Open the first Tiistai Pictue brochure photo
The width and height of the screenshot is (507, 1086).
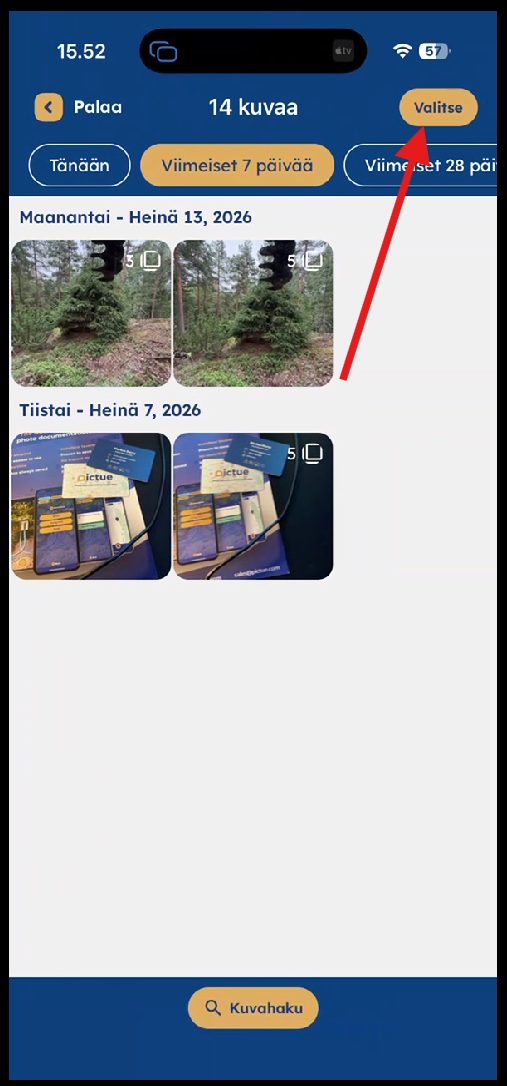pyautogui.click(x=91, y=506)
